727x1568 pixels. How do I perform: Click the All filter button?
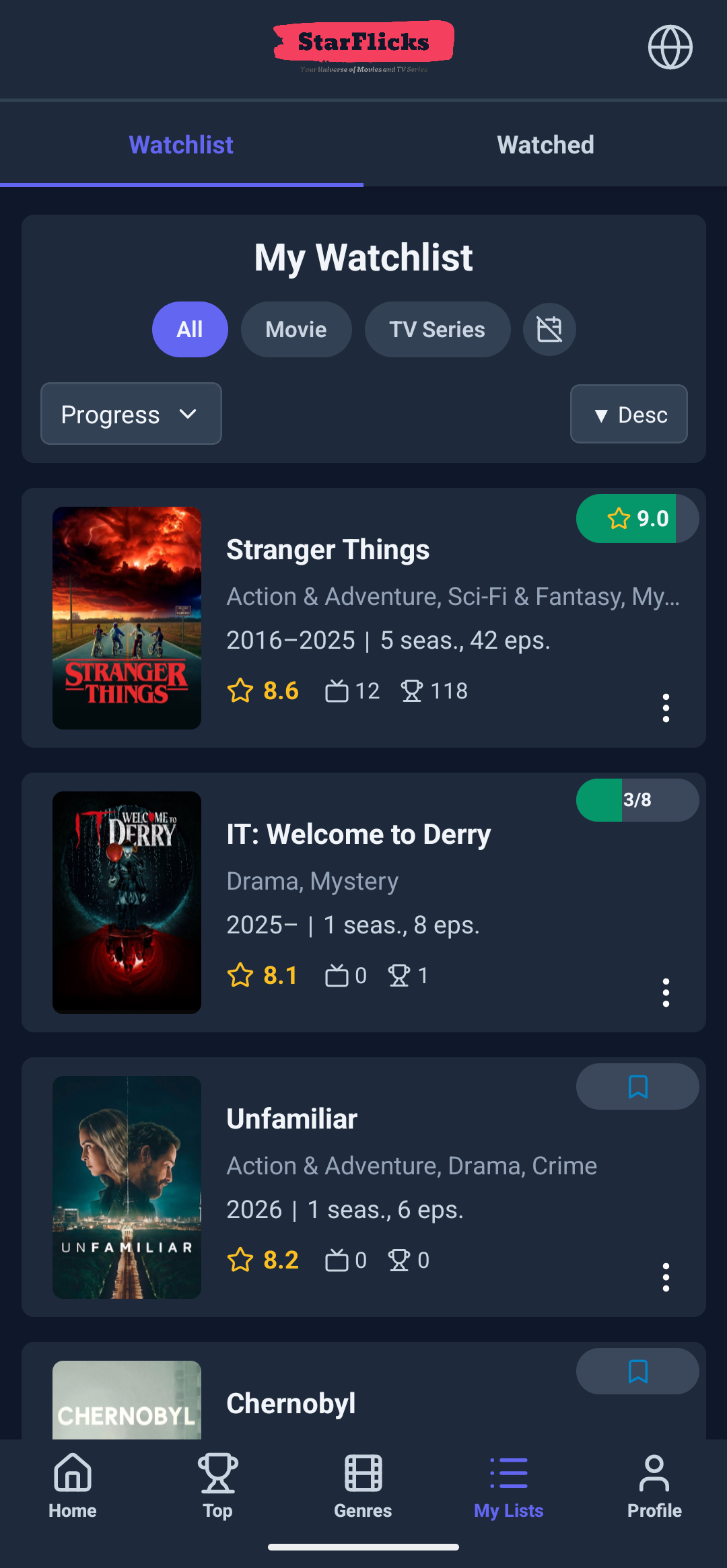[x=190, y=329]
